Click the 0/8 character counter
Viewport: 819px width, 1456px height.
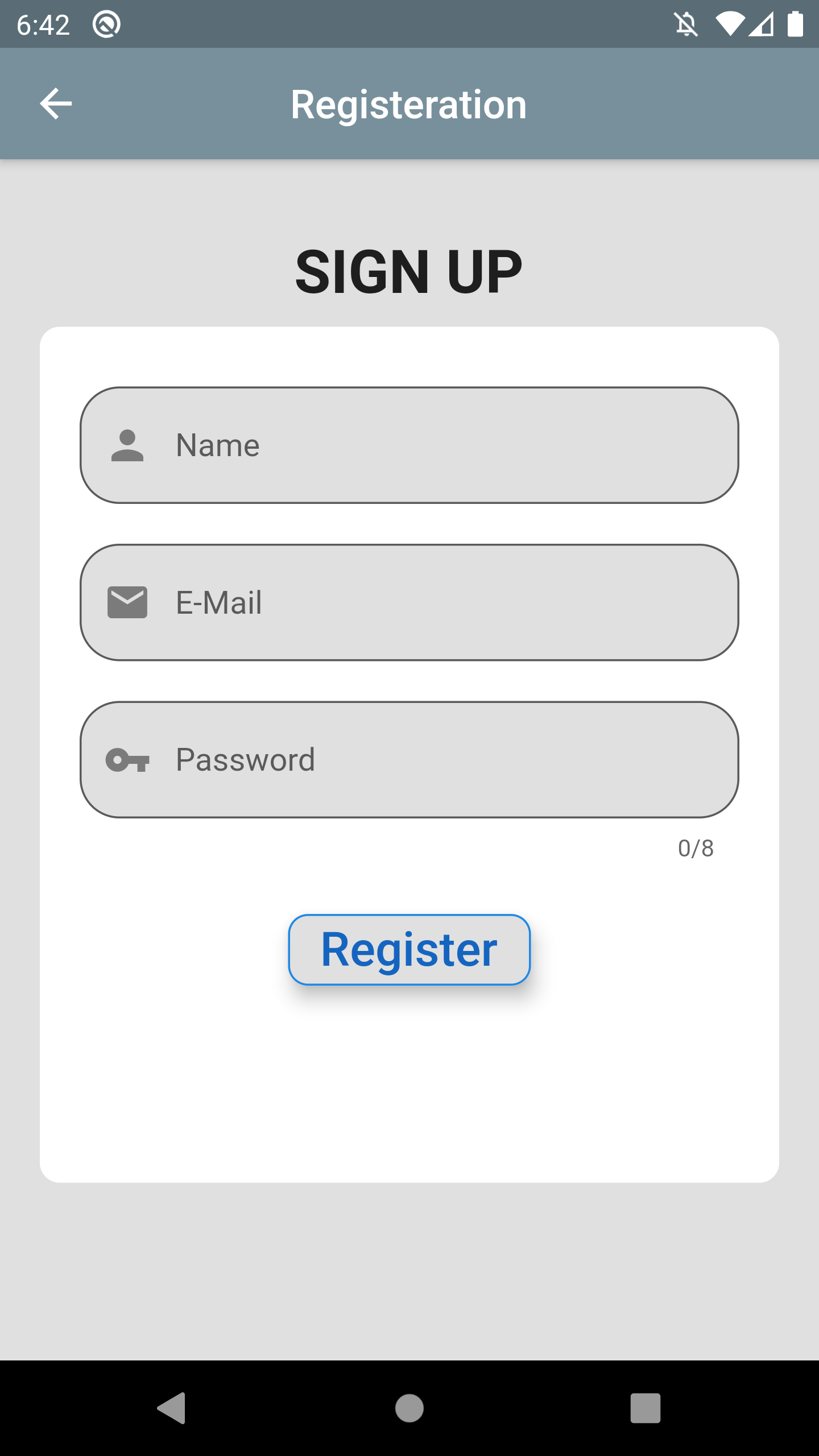(x=695, y=849)
